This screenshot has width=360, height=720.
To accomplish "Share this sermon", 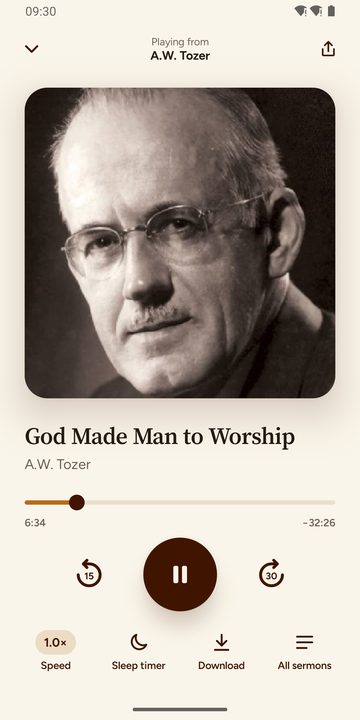I will click(328, 49).
